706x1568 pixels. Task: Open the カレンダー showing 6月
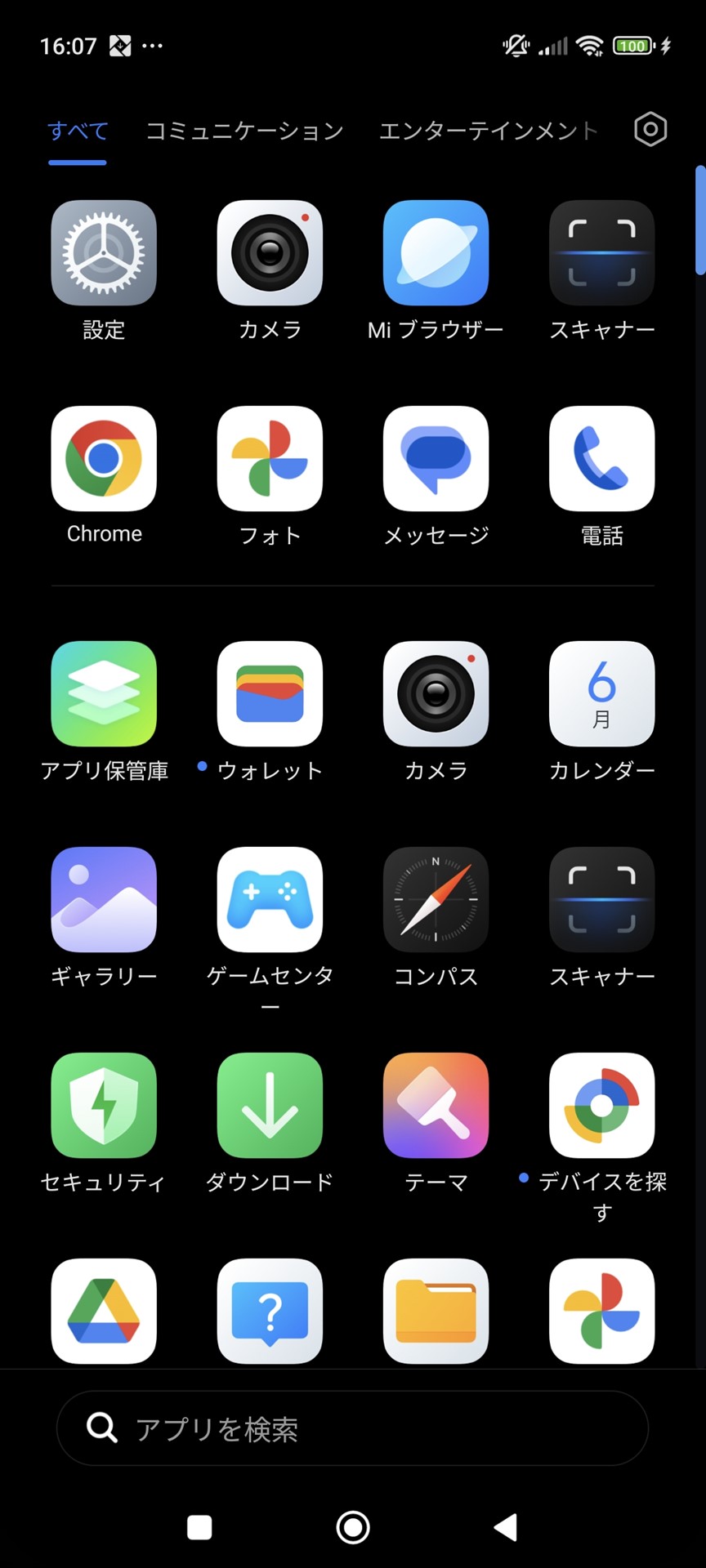tap(601, 693)
